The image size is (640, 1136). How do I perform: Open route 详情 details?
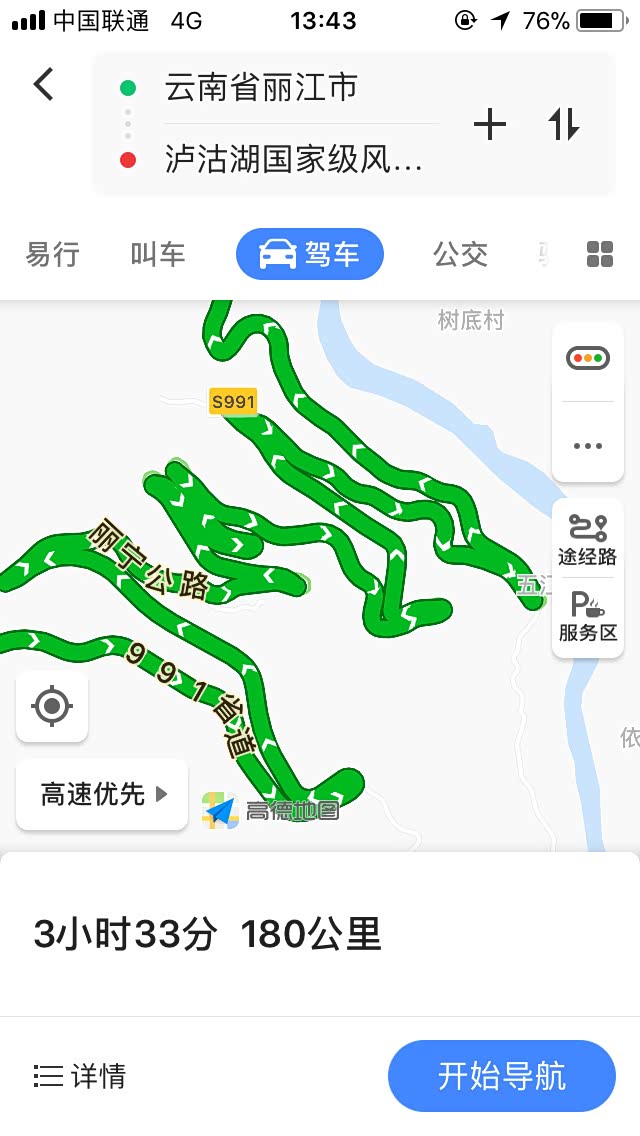point(80,1076)
